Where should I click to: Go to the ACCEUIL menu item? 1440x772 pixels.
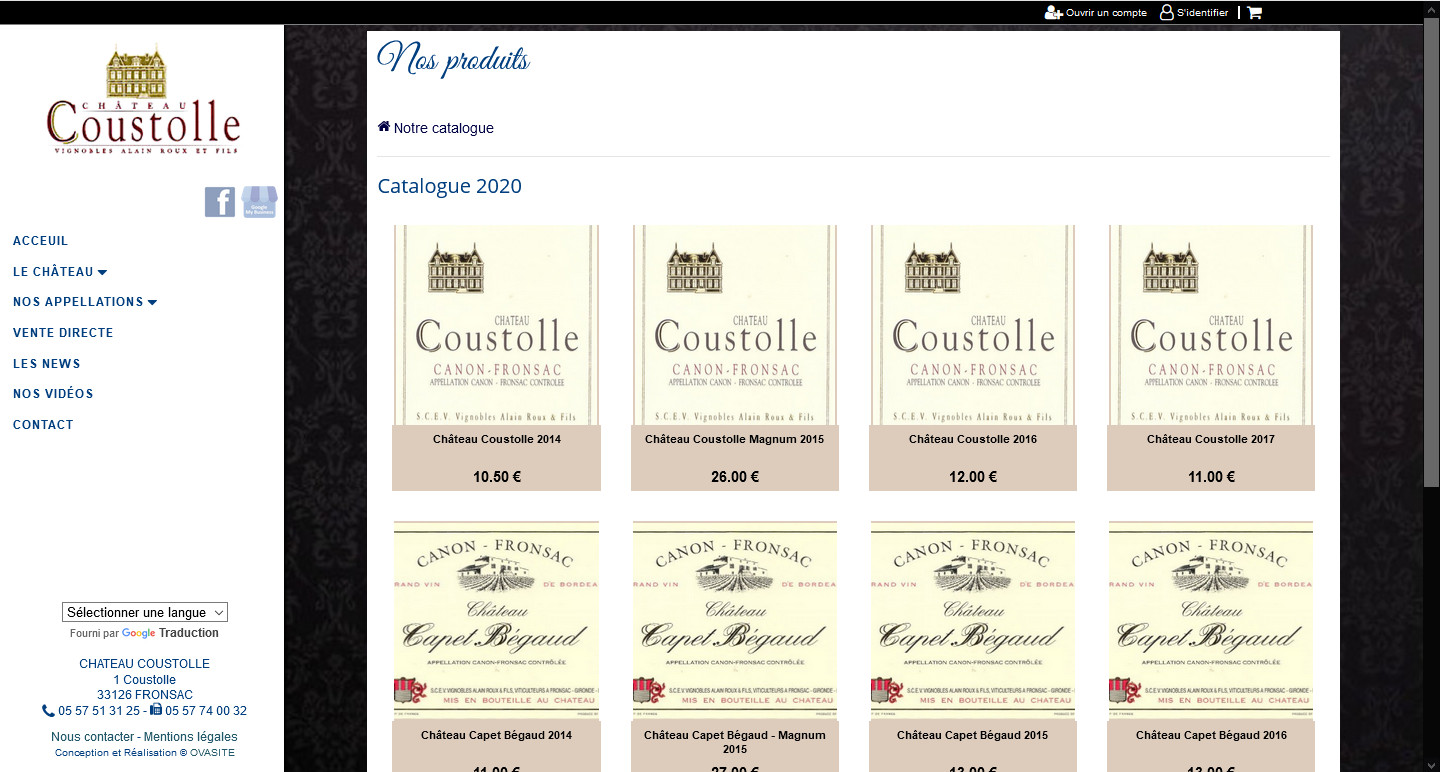coord(41,241)
